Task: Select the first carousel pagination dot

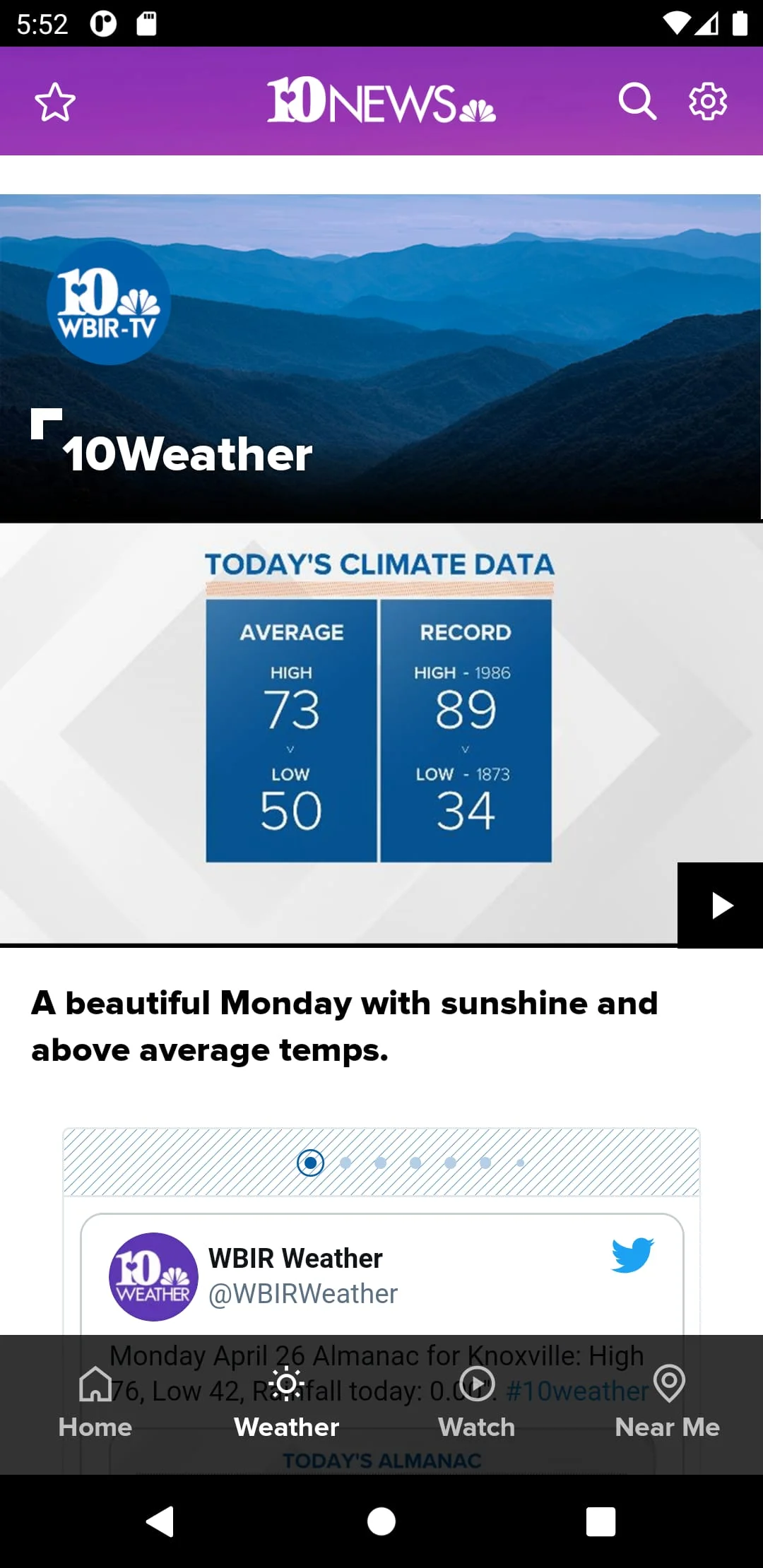Action: (310, 1163)
